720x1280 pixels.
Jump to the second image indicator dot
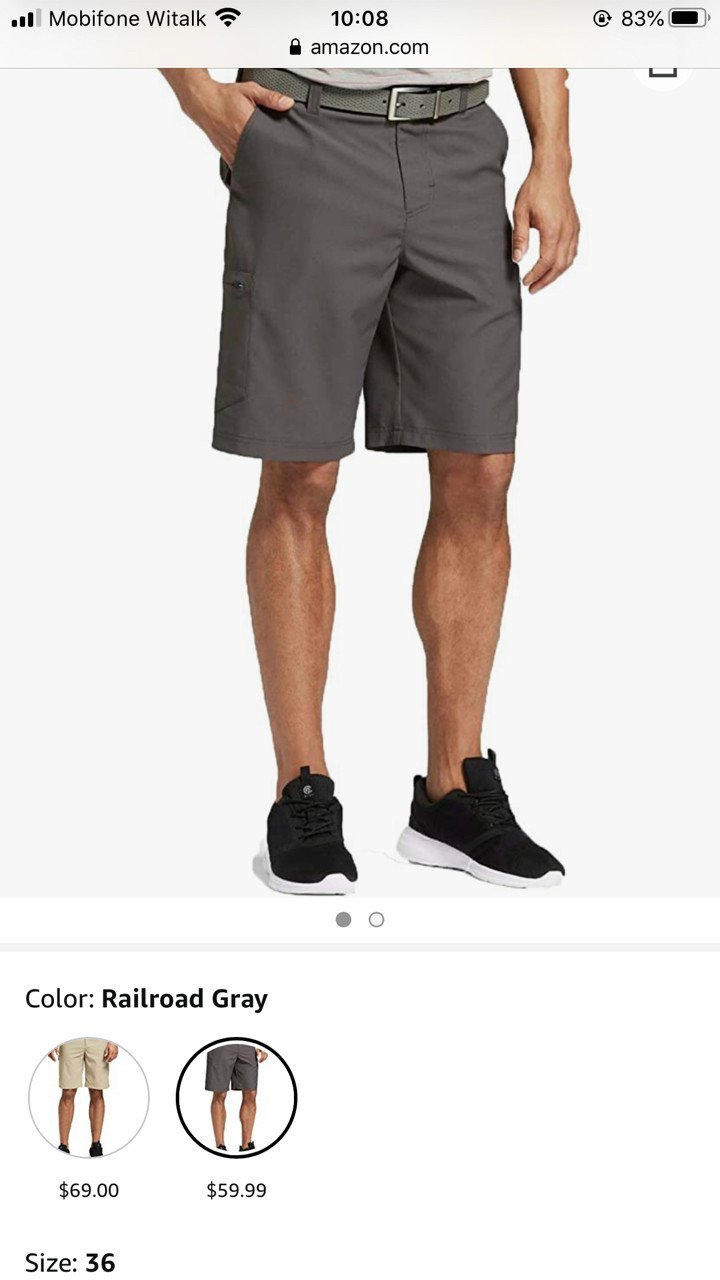click(x=376, y=920)
